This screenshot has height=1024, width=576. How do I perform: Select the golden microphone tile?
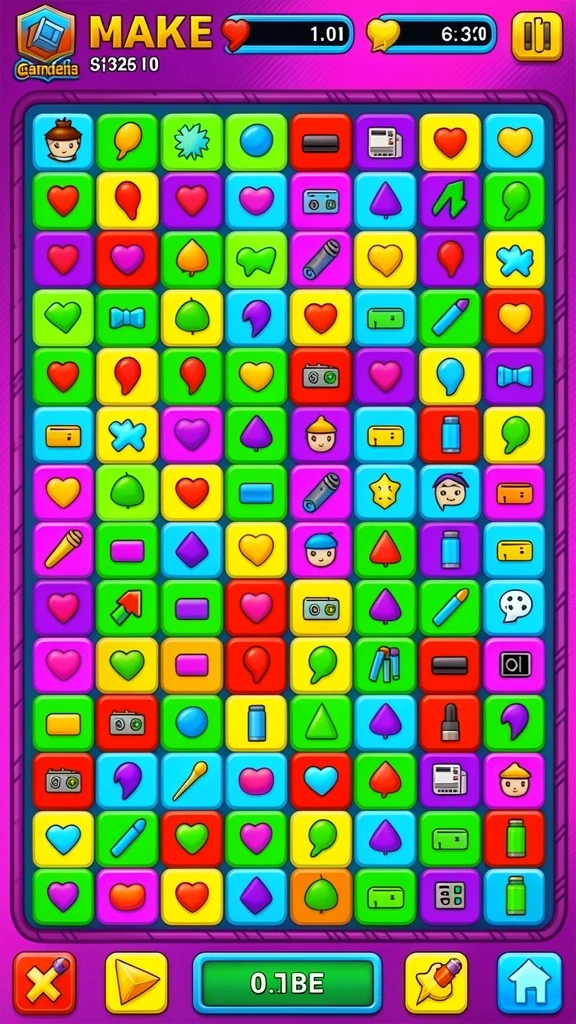(x=63, y=550)
